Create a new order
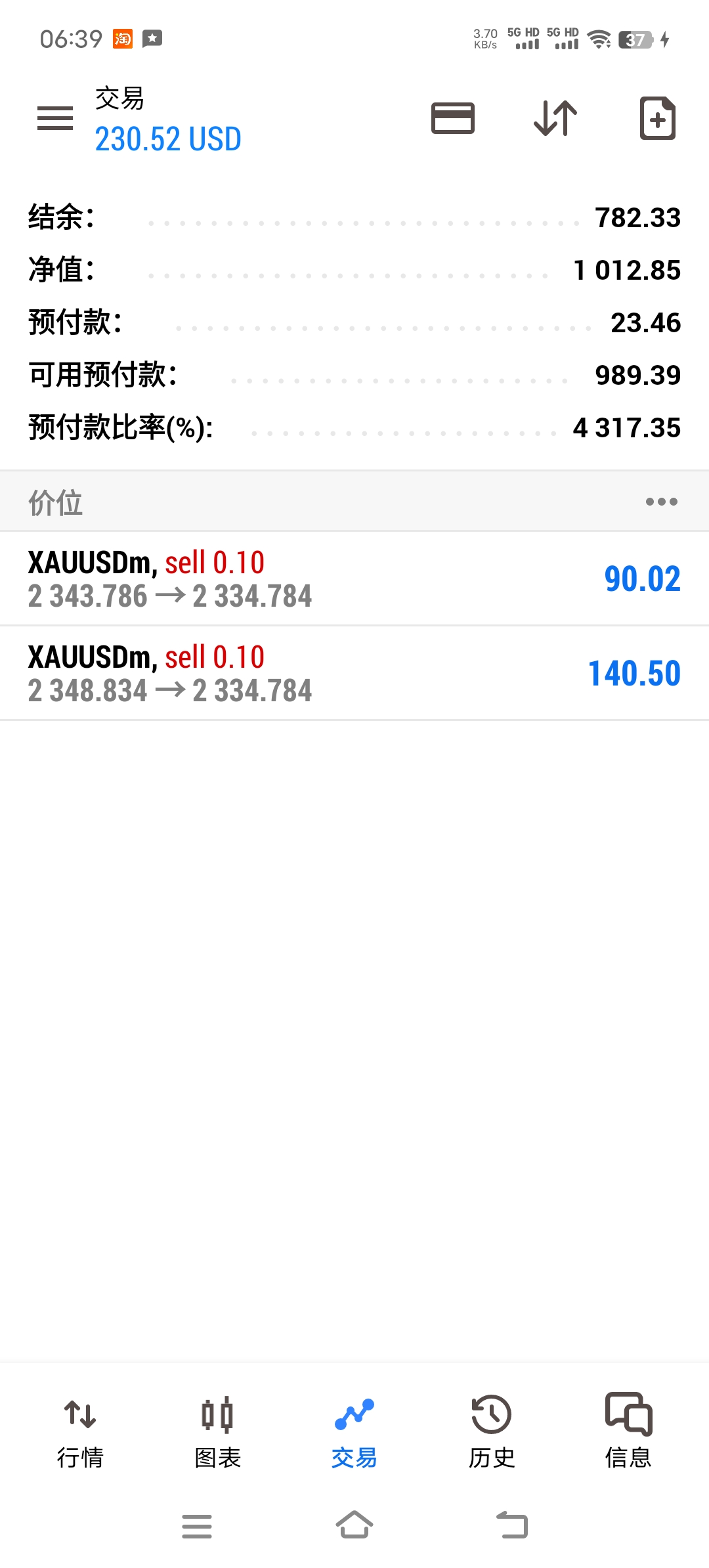This screenshot has width=709, height=1568. tap(657, 119)
